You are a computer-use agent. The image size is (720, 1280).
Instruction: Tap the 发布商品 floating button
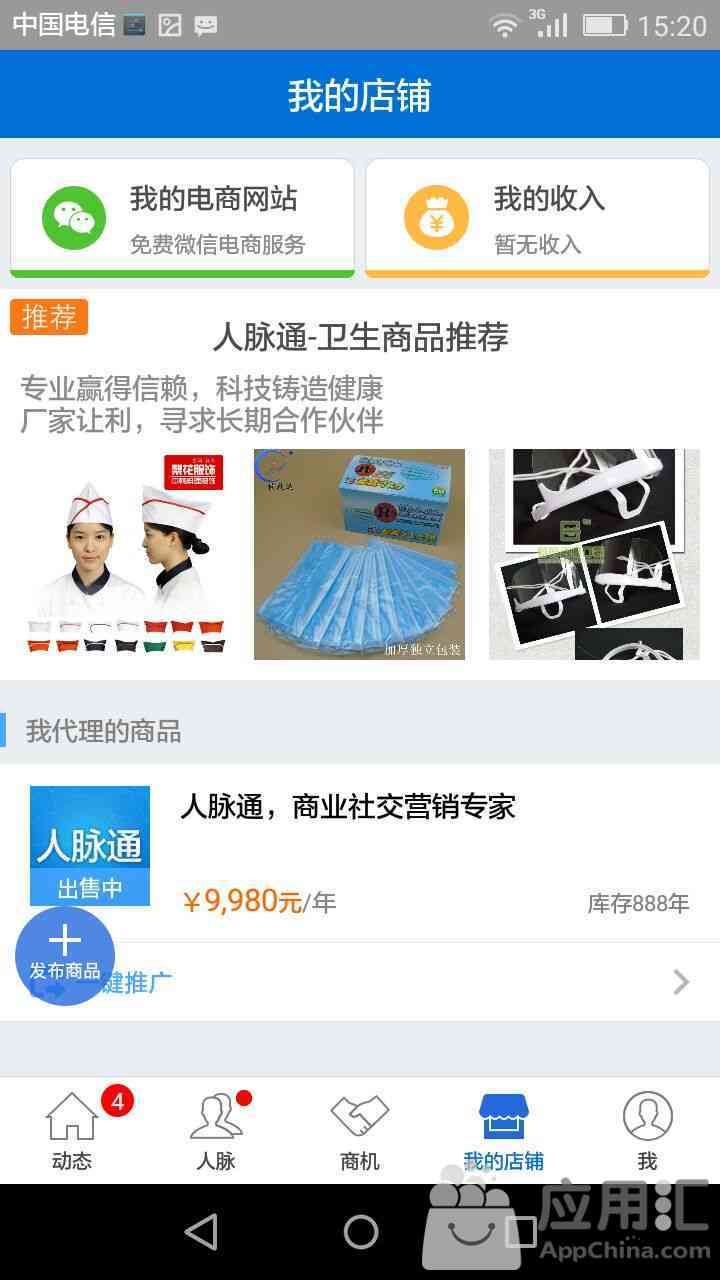click(65, 955)
